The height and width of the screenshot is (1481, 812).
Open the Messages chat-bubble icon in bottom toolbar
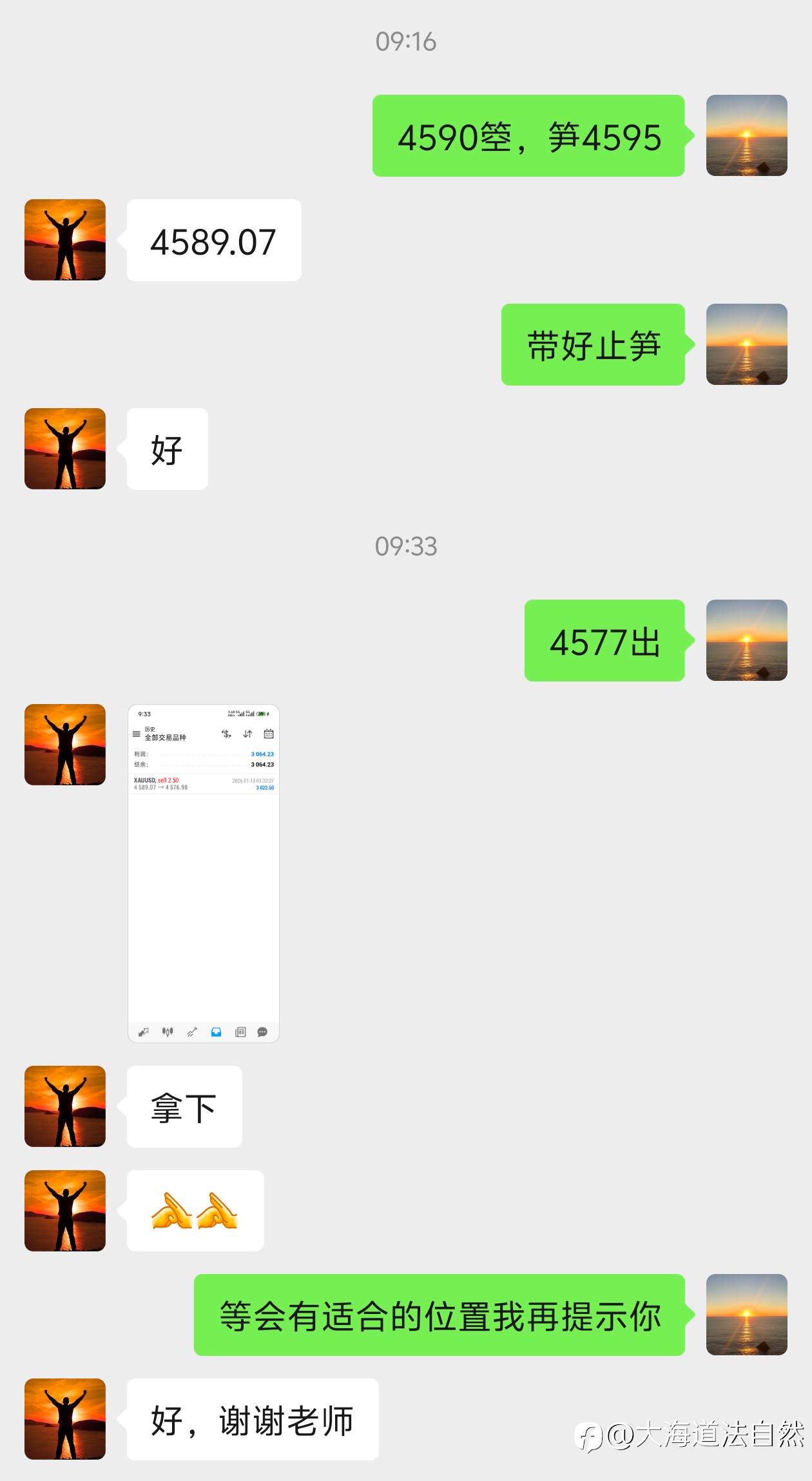[262, 1032]
